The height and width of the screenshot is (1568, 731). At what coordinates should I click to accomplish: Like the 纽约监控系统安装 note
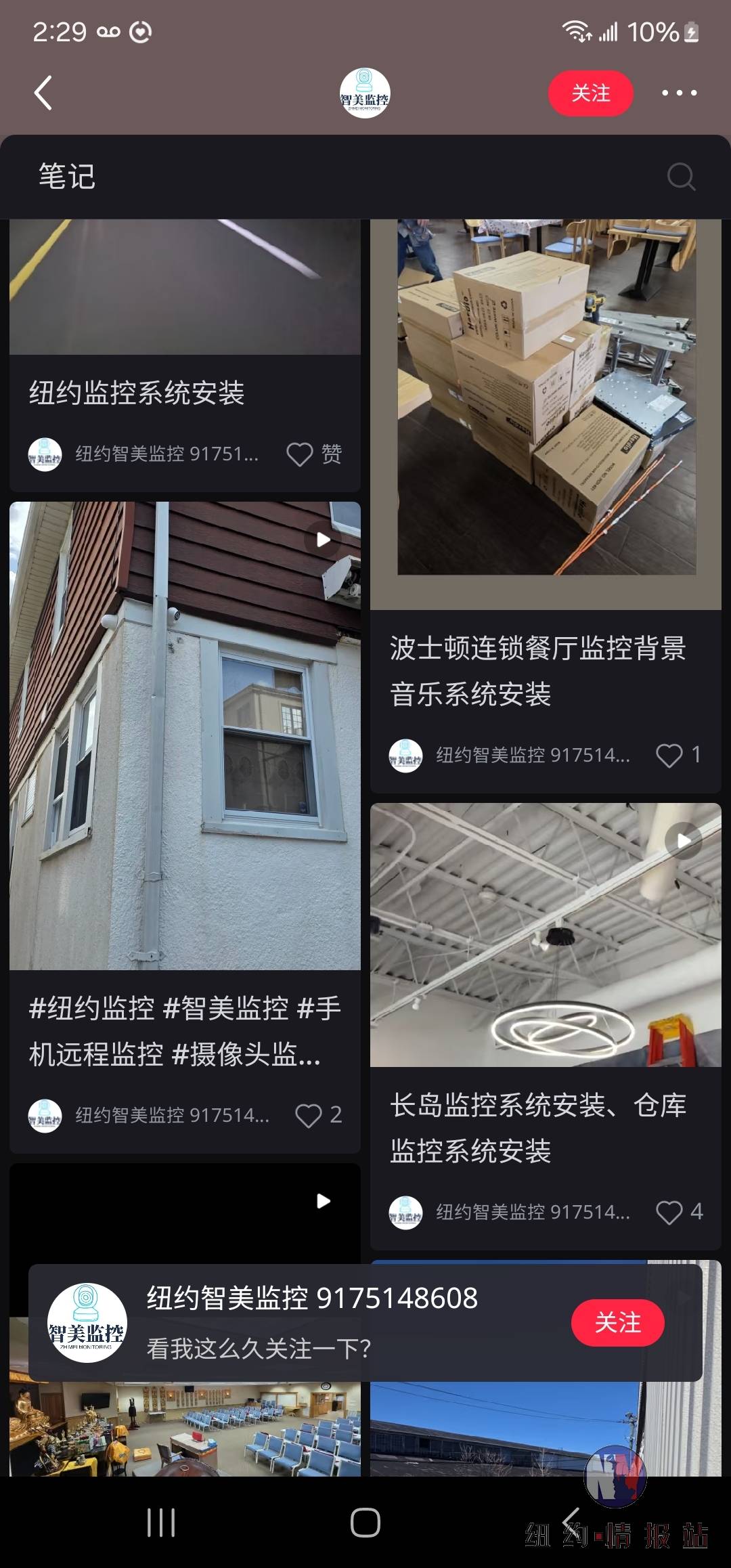301,454
